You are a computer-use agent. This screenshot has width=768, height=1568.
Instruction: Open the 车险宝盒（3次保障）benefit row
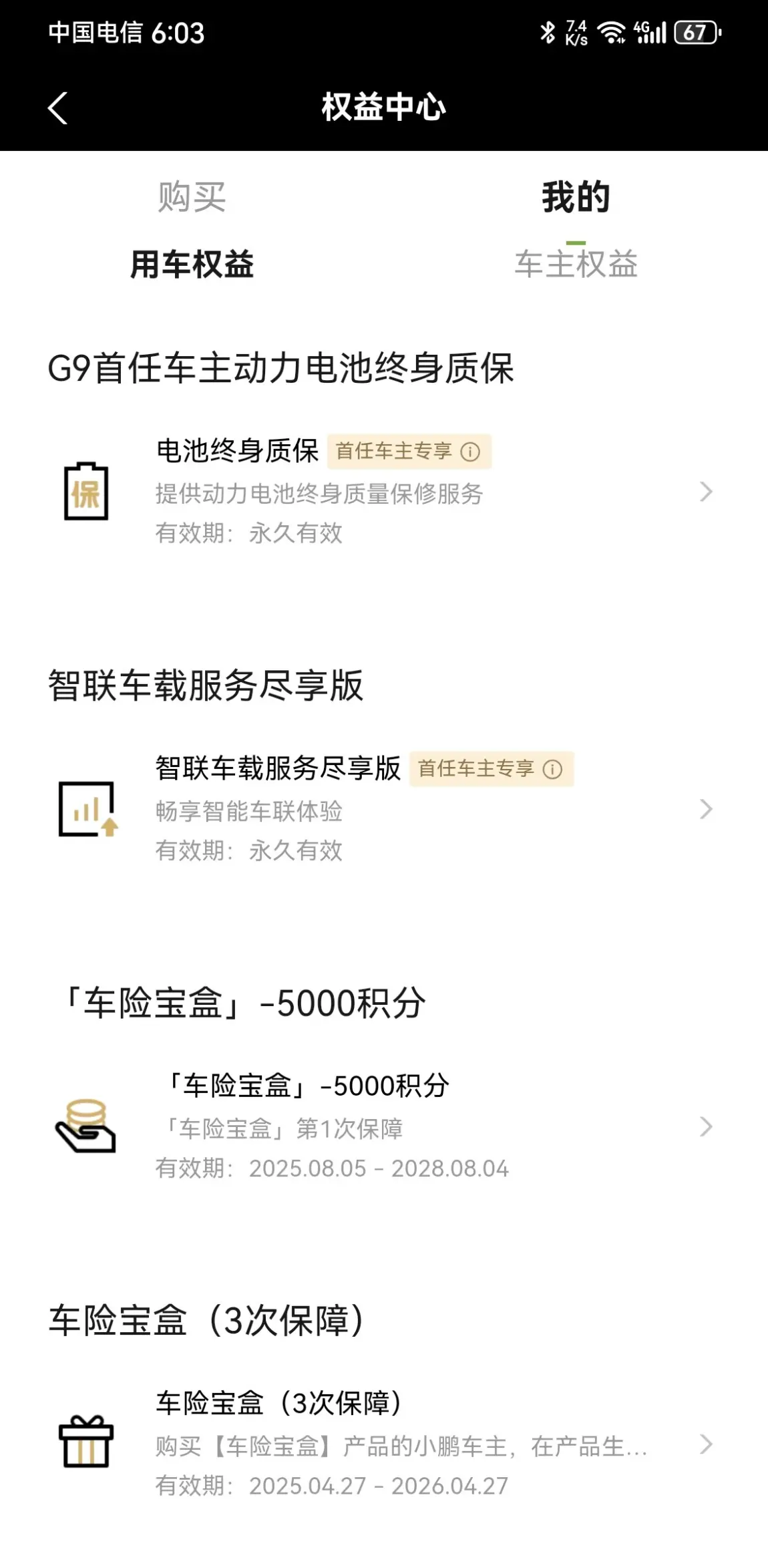[x=384, y=1444]
